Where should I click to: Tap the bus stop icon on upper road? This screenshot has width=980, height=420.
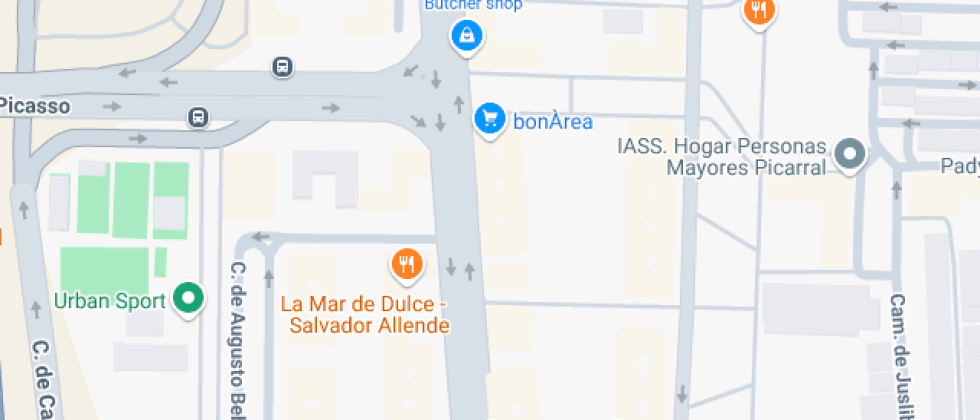(x=283, y=67)
